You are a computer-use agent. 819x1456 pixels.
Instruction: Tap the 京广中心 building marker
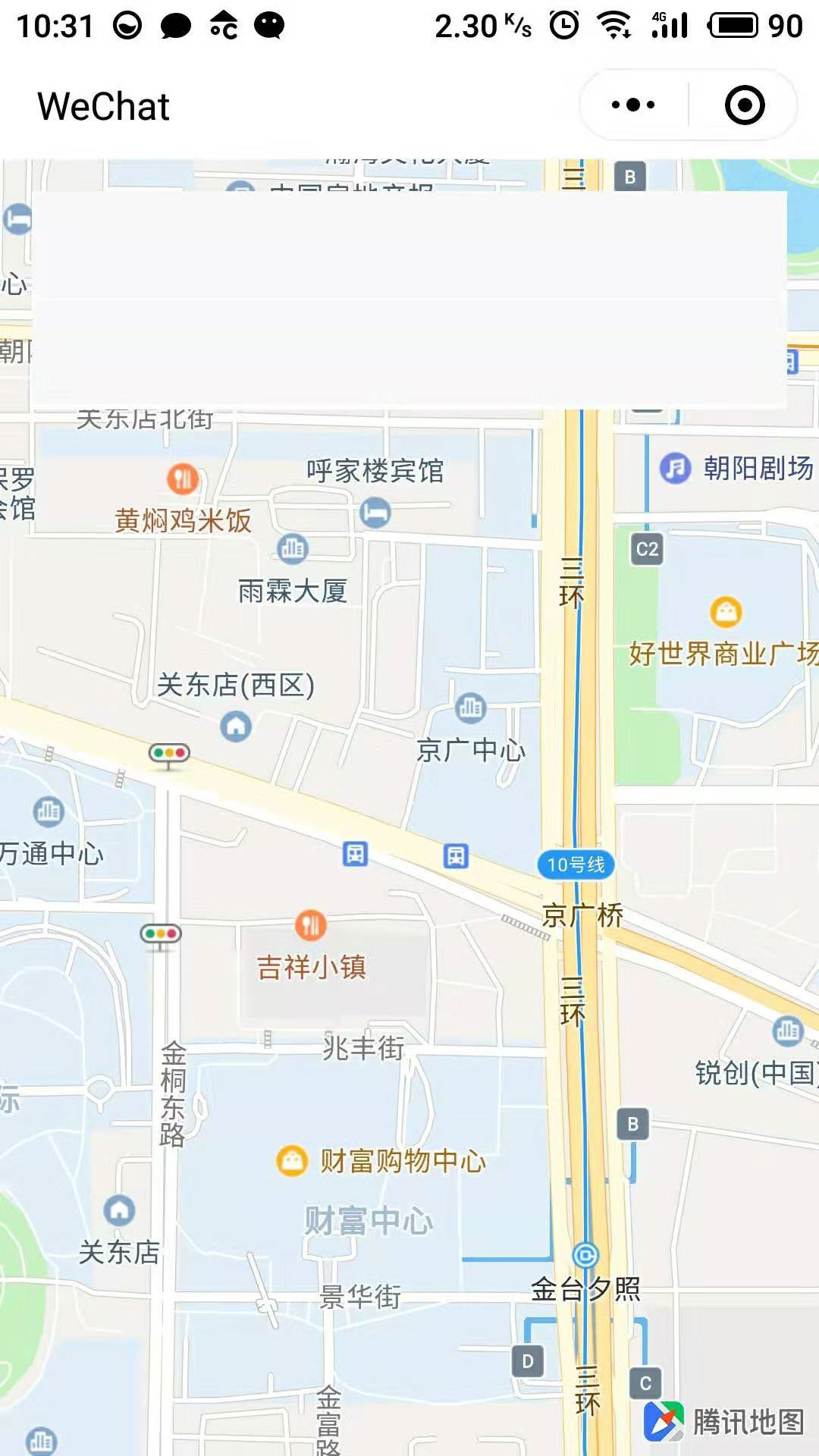click(x=470, y=708)
